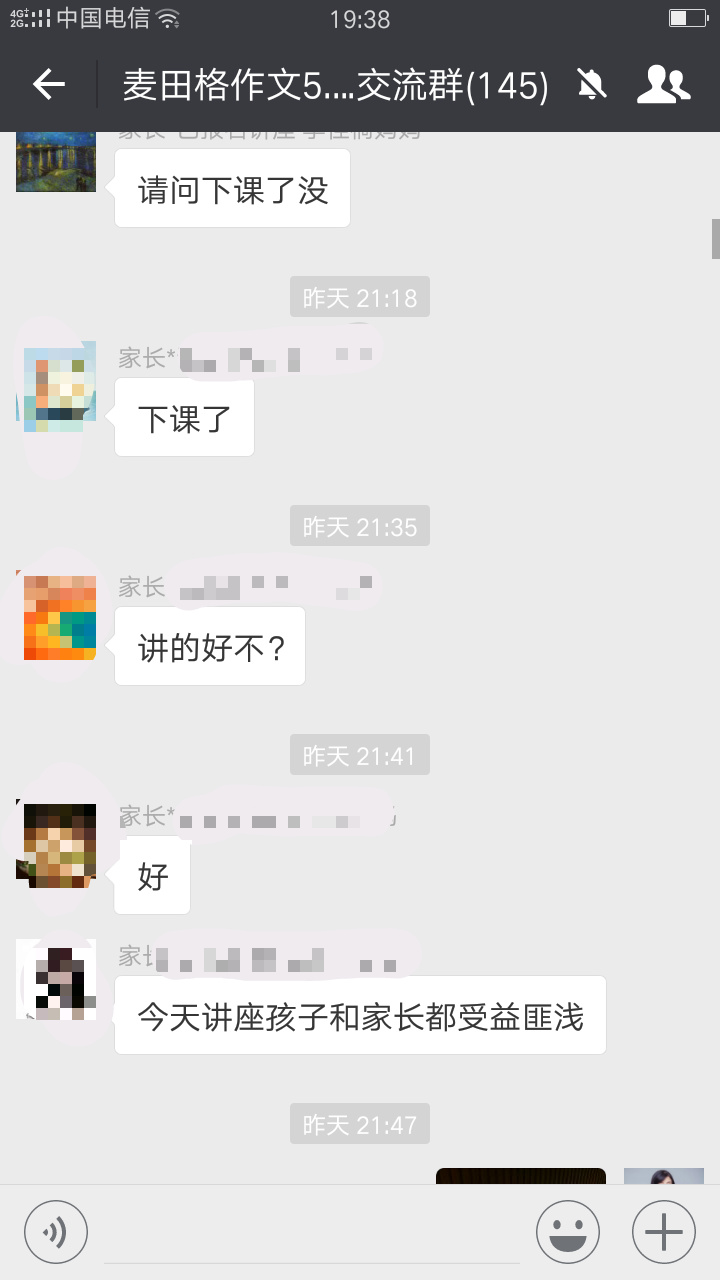Open the group members info icon
Image resolution: width=720 pixels, height=1280 pixels.
pyautogui.click(x=664, y=85)
